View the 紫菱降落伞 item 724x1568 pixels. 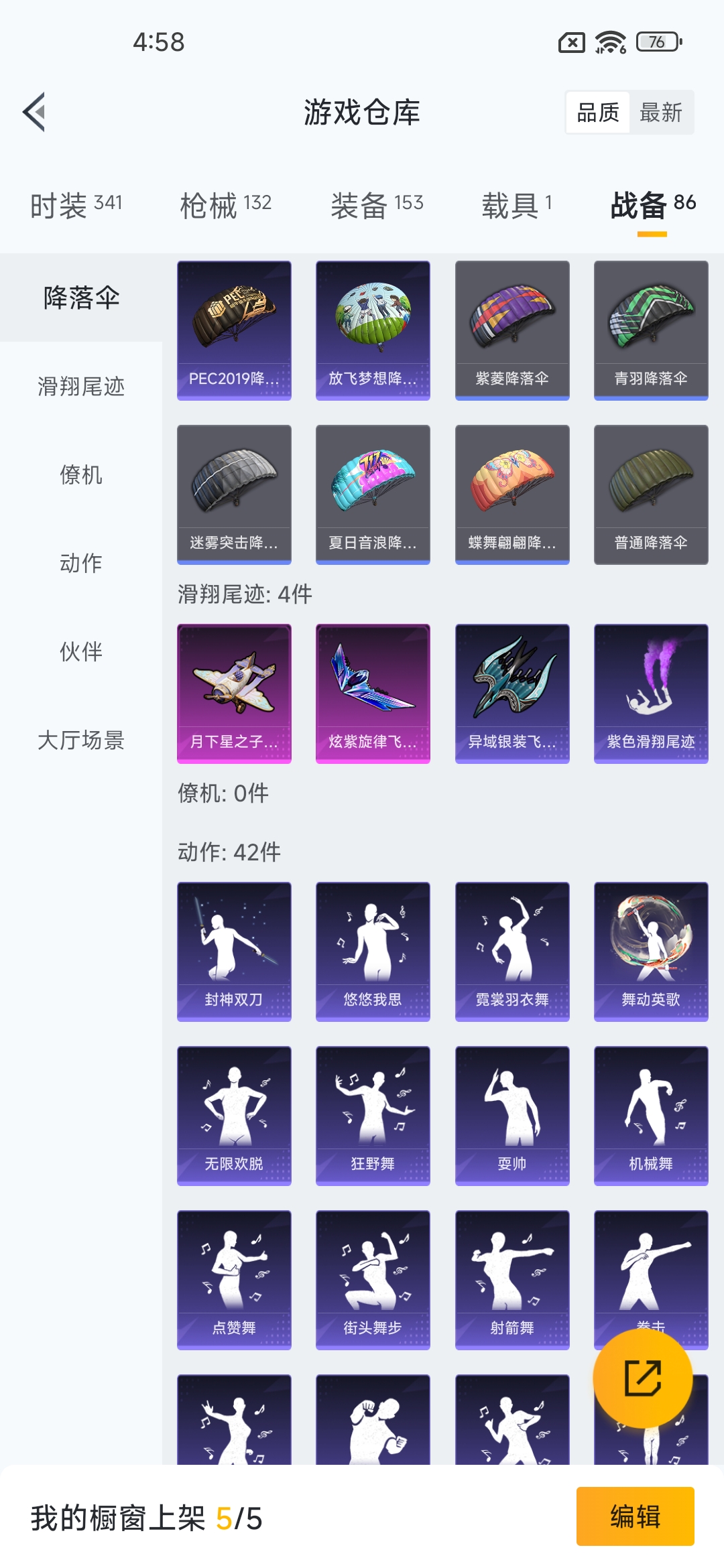pos(512,330)
